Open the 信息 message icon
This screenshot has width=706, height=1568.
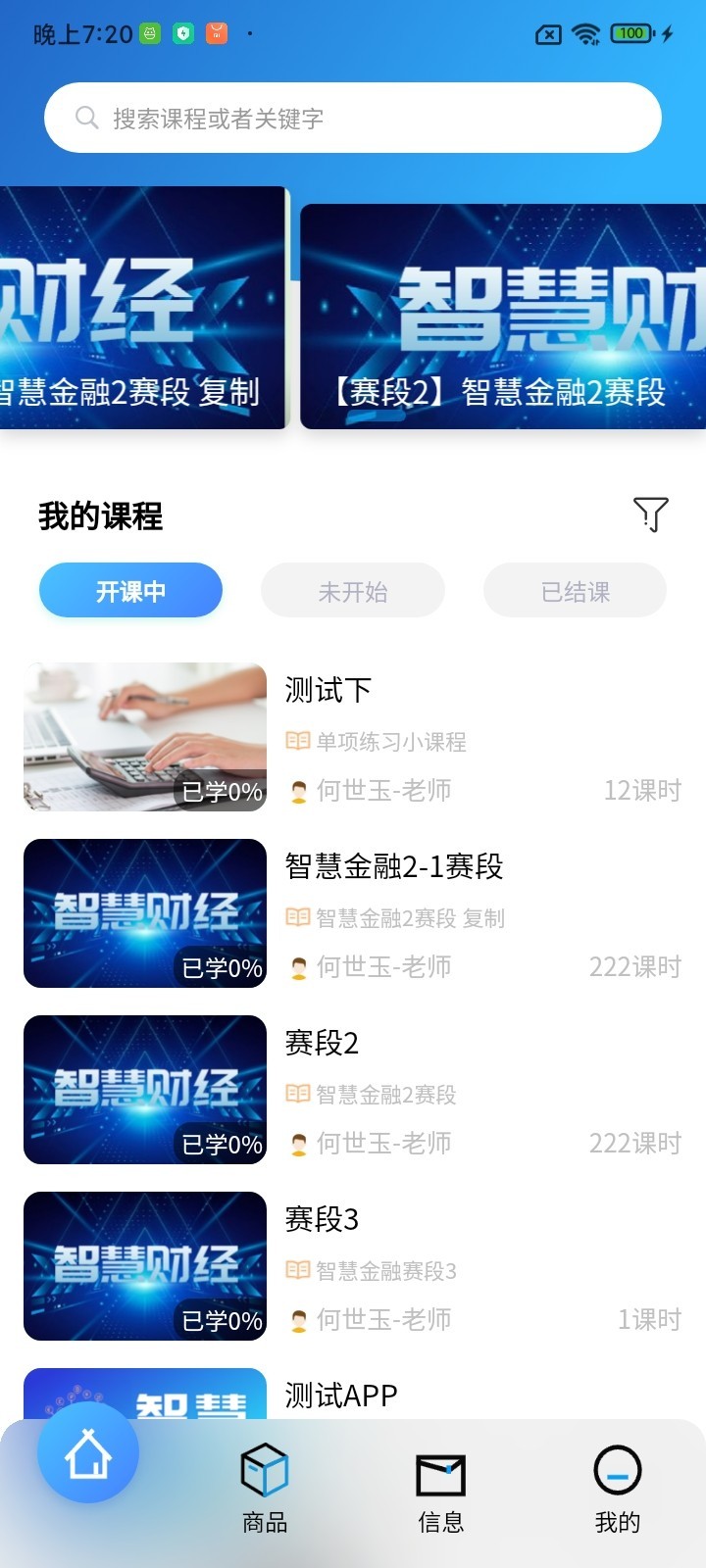[x=442, y=1468]
